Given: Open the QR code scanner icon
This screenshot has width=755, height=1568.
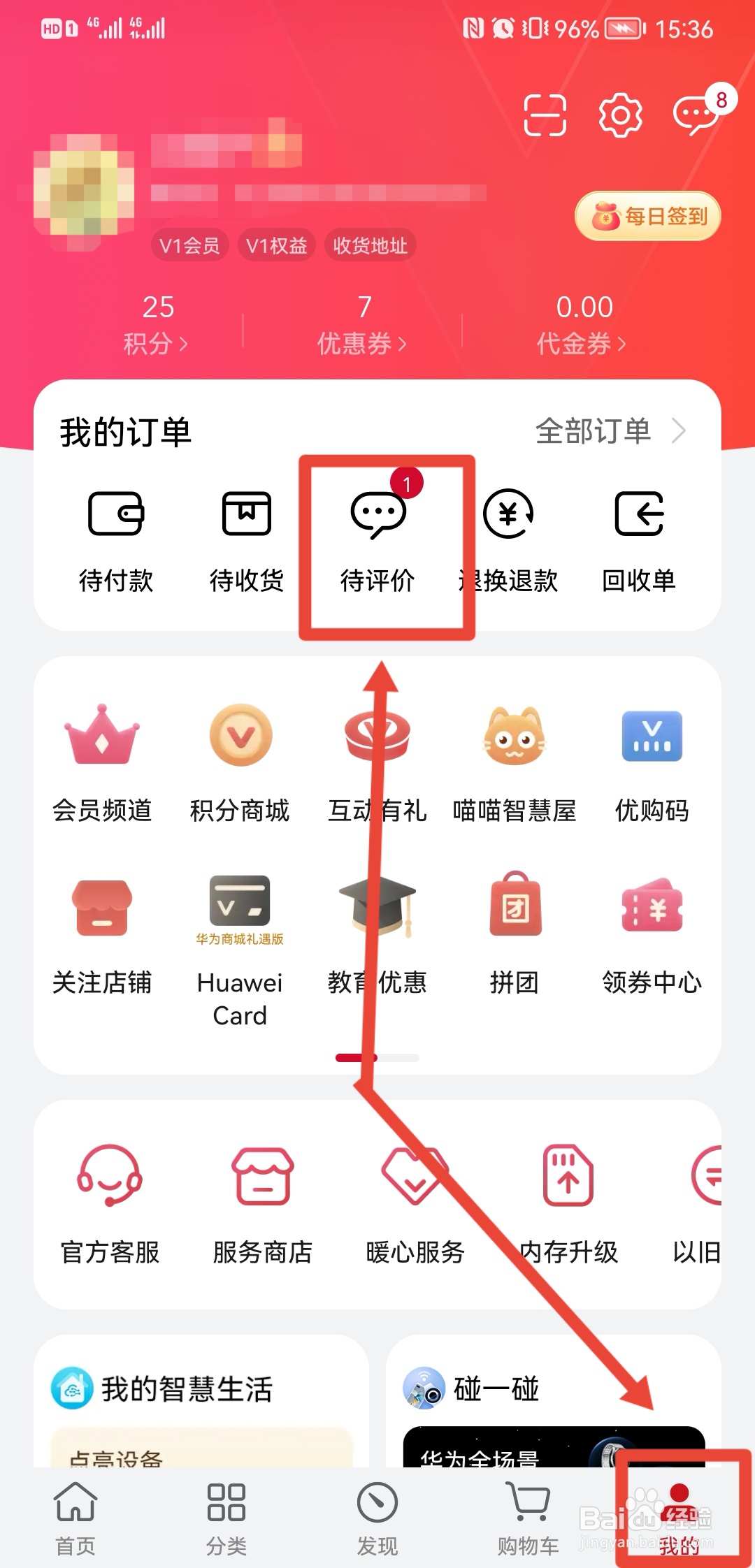Looking at the screenshot, I should pyautogui.click(x=544, y=114).
